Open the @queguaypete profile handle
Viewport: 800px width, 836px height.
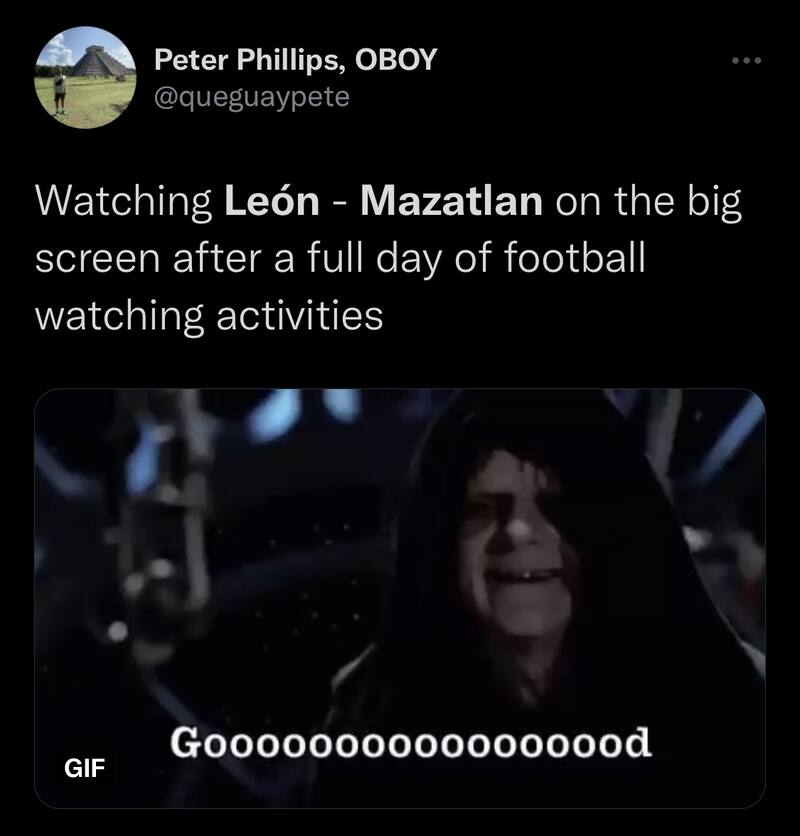[251, 97]
